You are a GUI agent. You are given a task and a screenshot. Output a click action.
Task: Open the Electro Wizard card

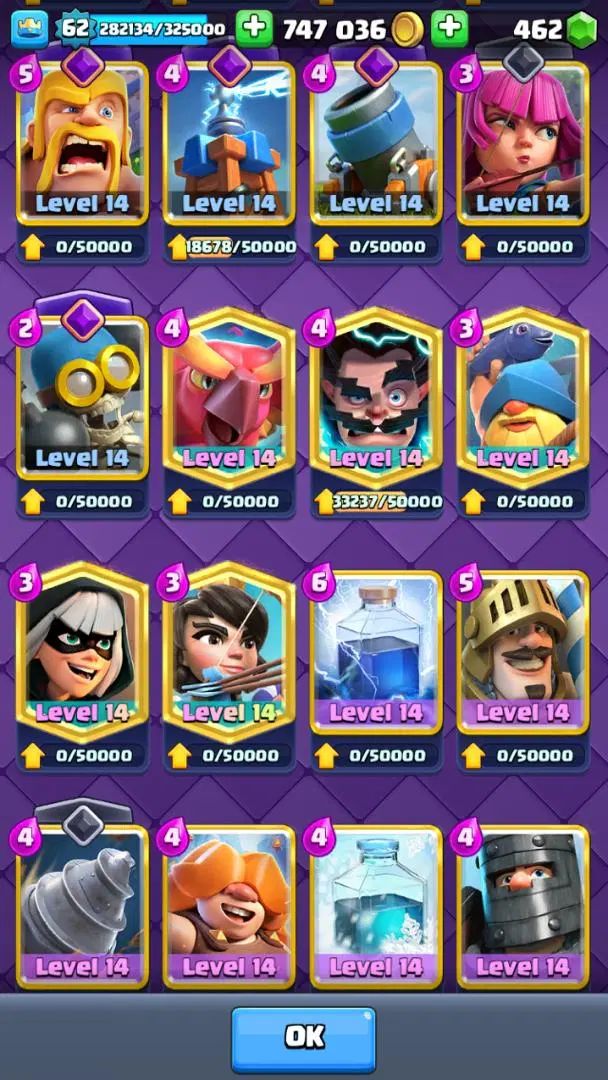pyautogui.click(x=375, y=400)
